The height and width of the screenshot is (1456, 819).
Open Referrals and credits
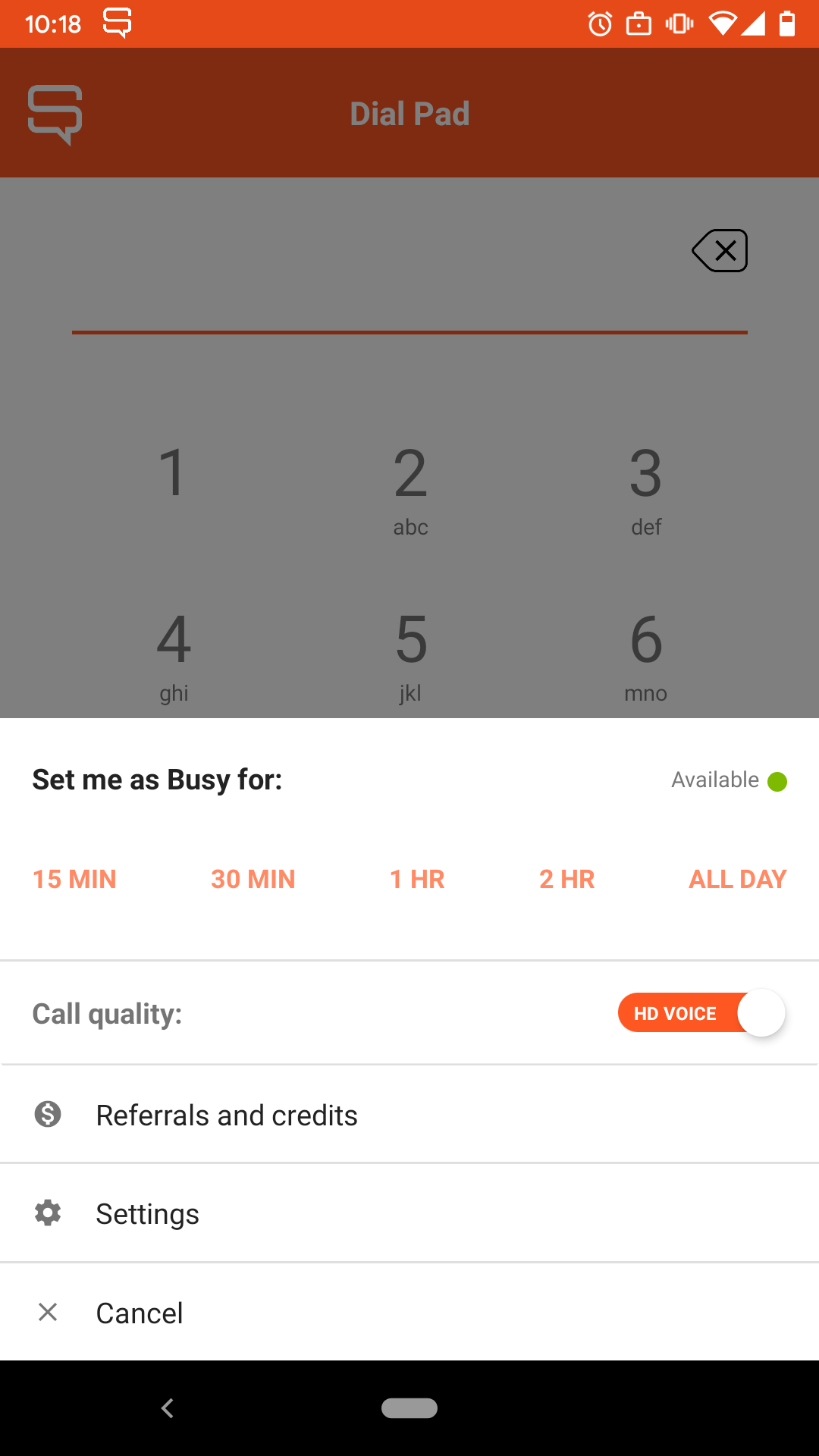(226, 1115)
